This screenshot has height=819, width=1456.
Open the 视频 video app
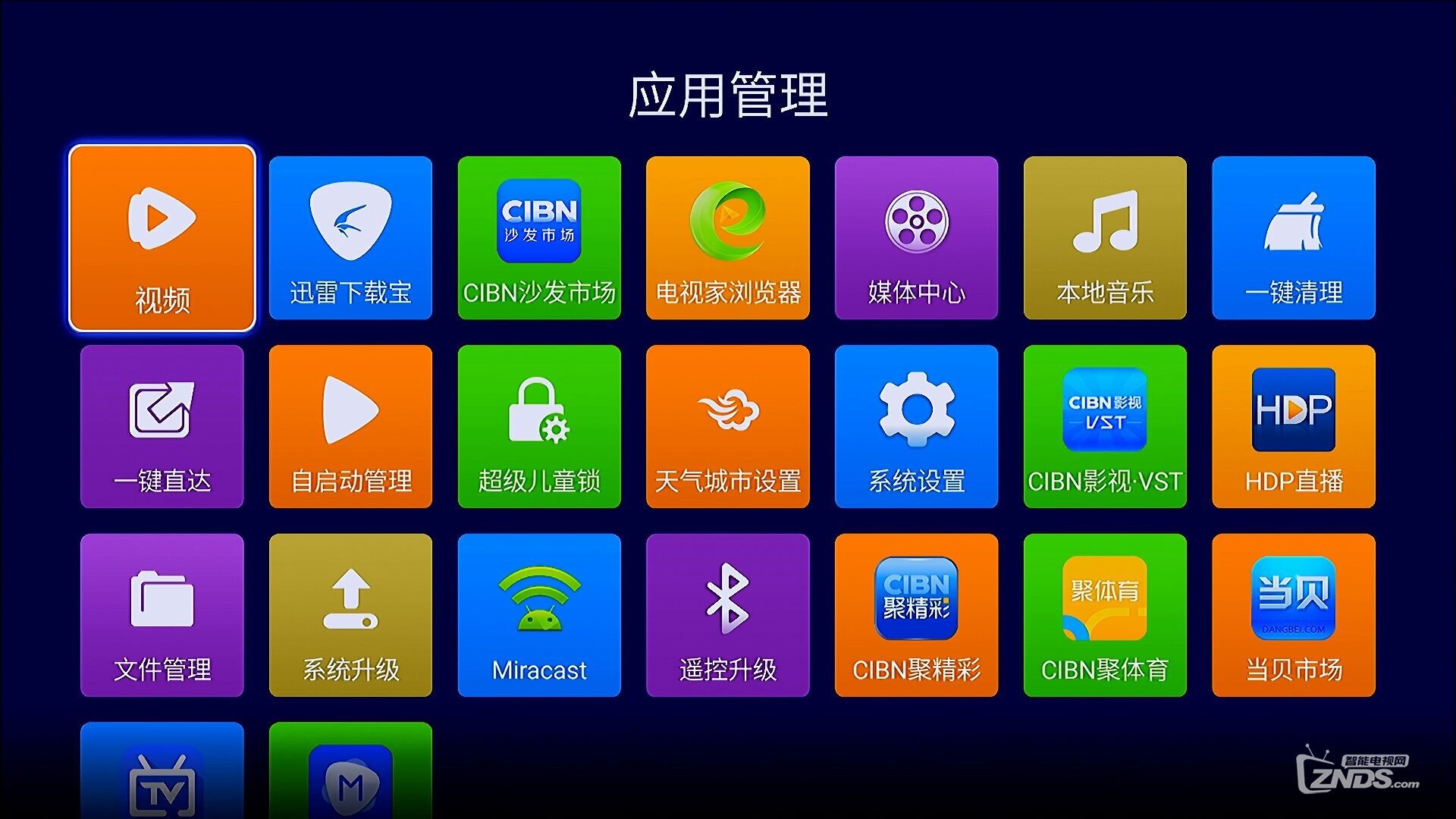[162, 237]
